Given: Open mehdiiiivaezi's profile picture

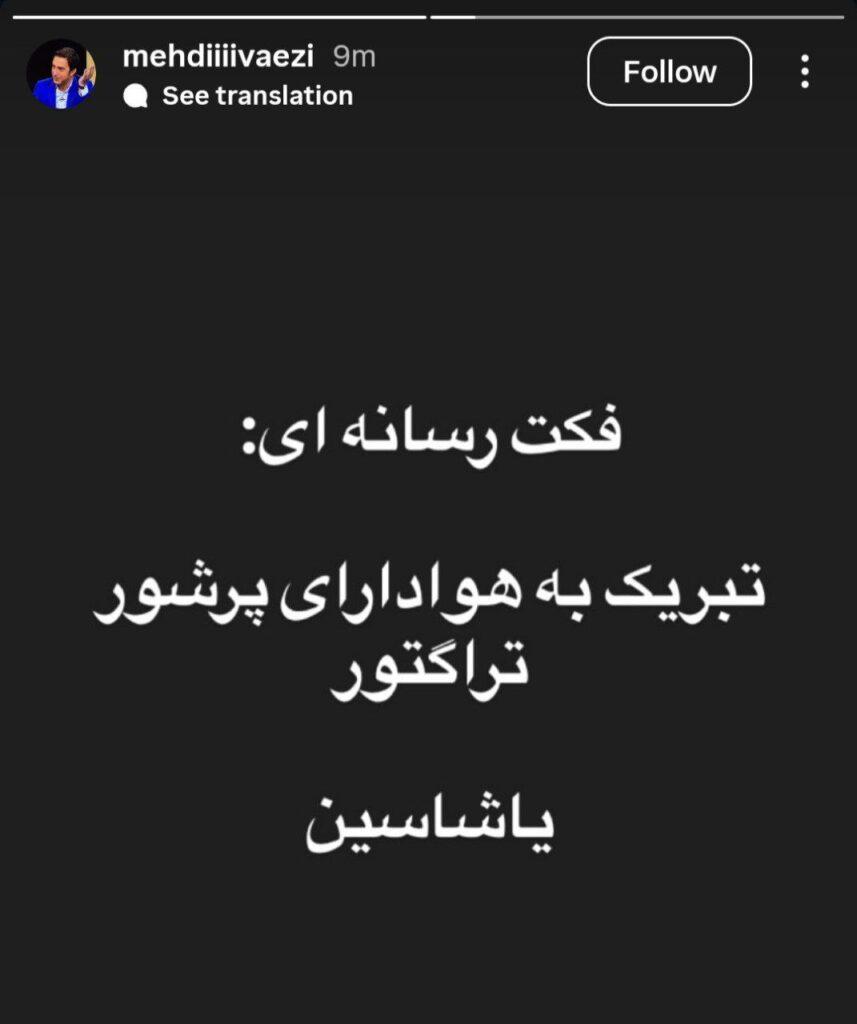Looking at the screenshot, I should coord(61,74).
